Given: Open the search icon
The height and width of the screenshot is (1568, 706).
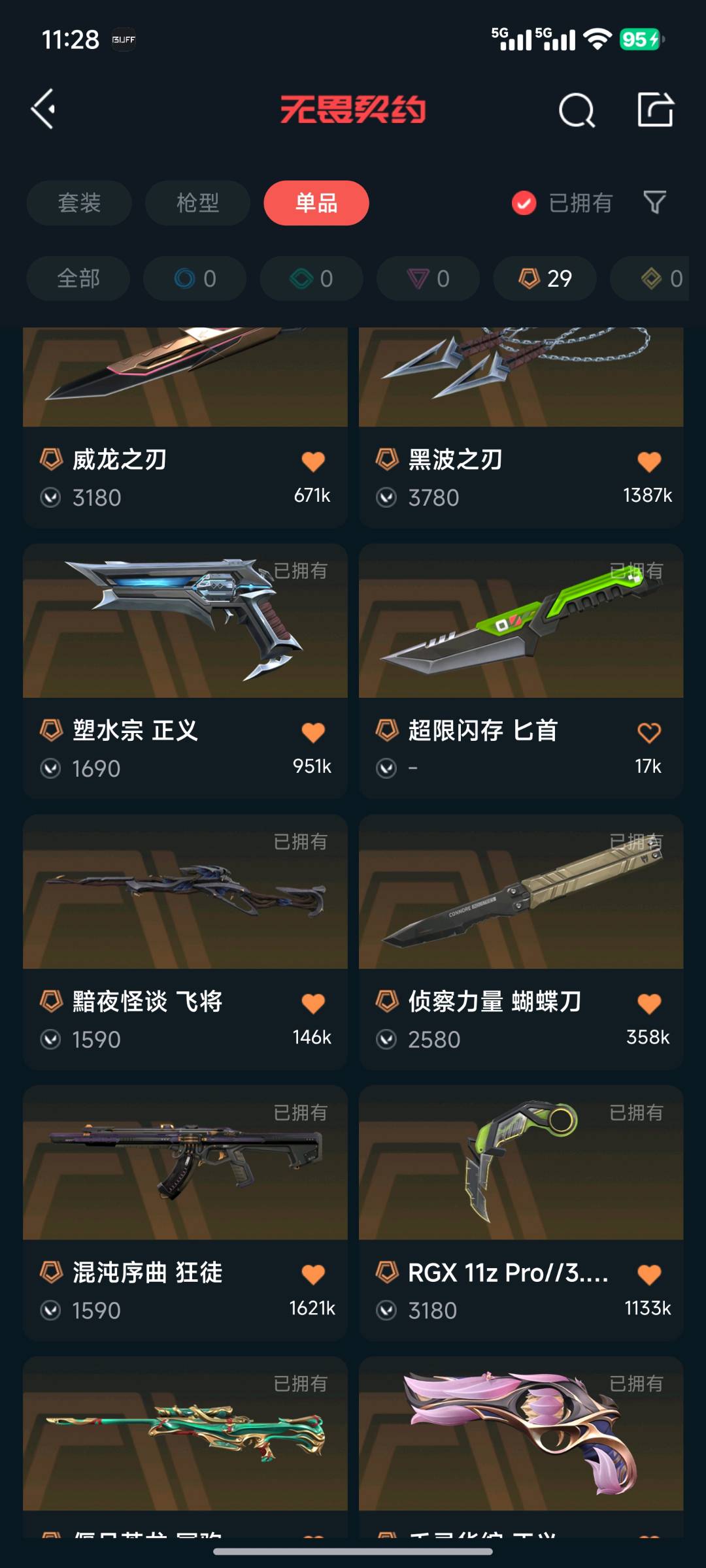Looking at the screenshot, I should click(577, 110).
